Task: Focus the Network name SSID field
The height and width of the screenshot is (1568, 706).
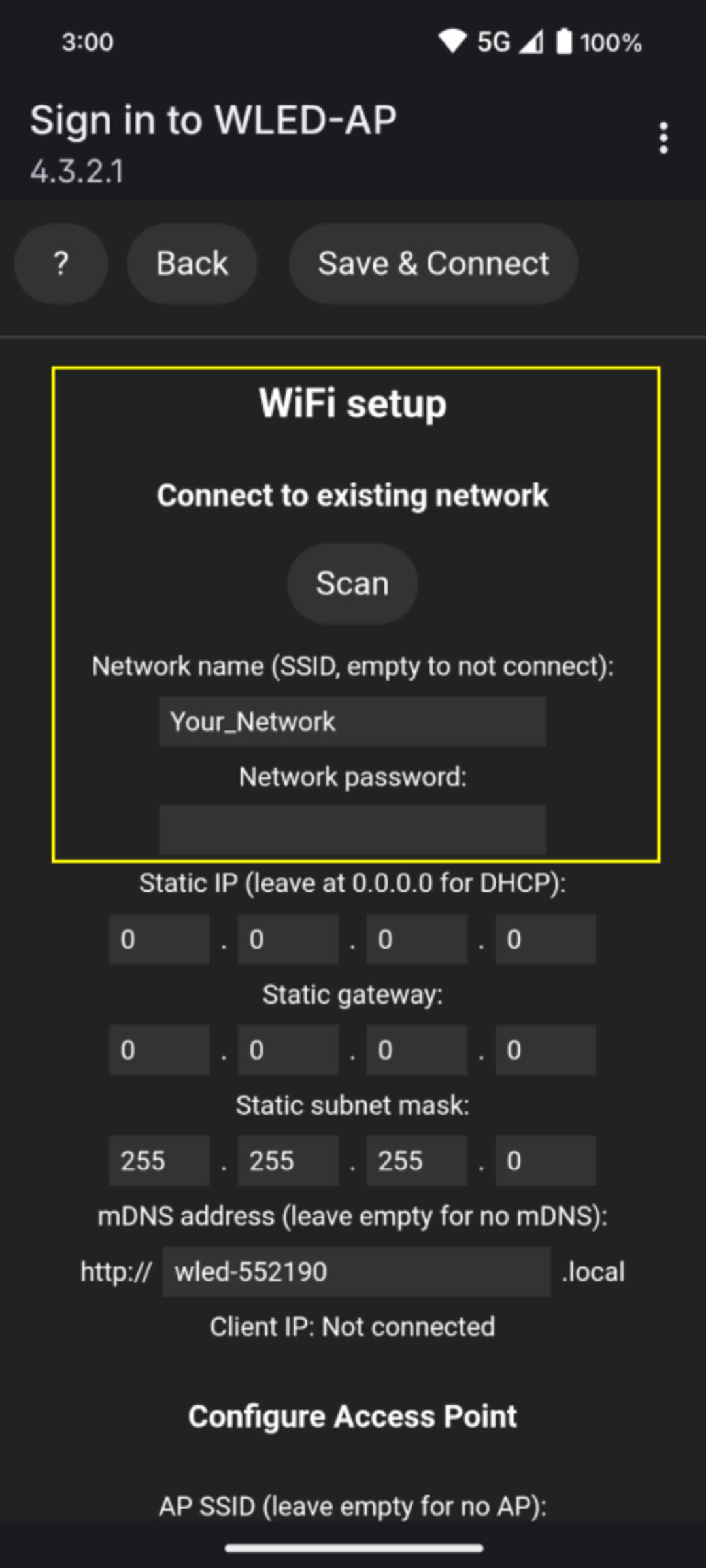Action: coord(352,722)
